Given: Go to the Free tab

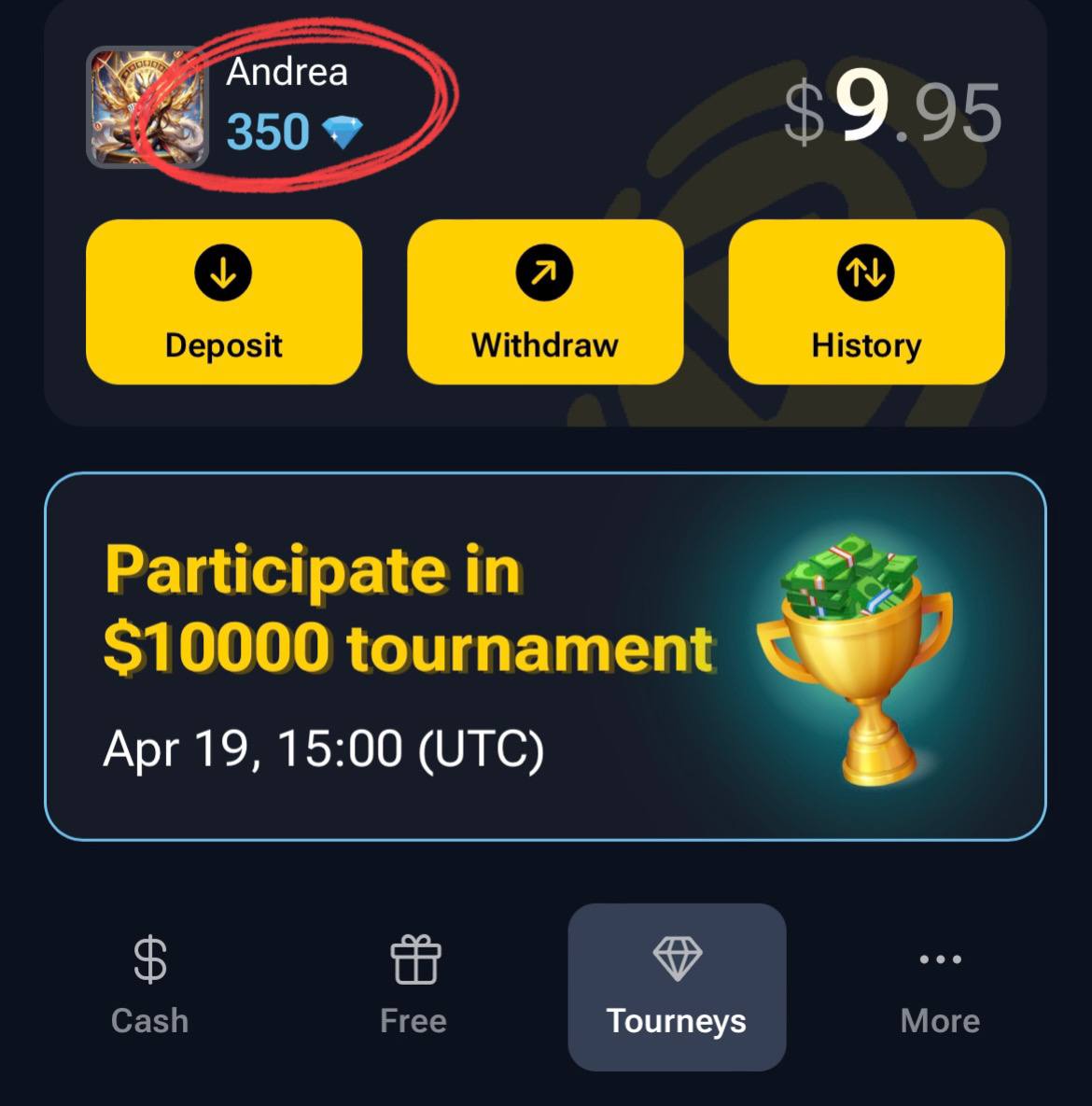Looking at the screenshot, I should pyautogui.click(x=413, y=987).
